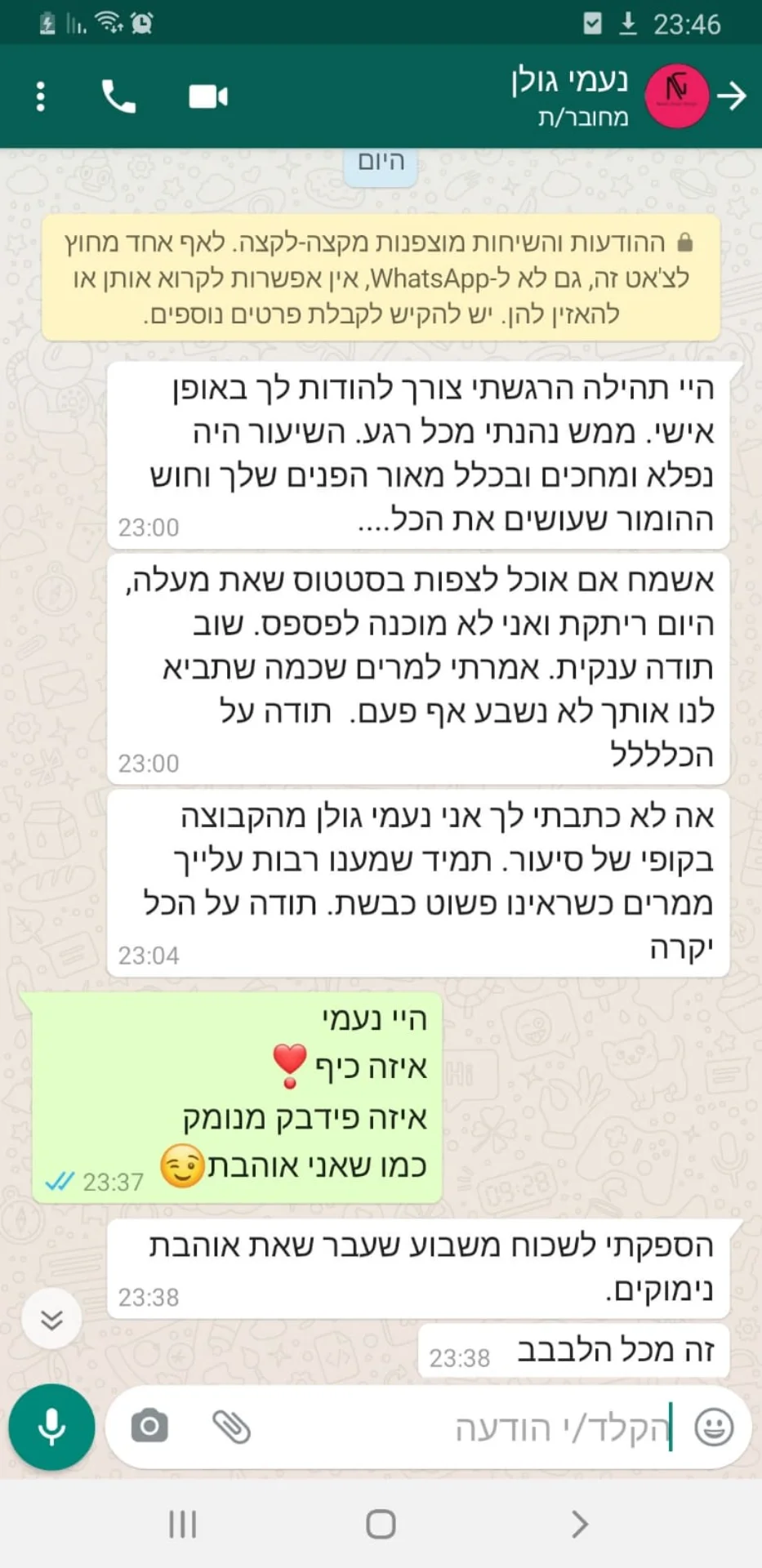
Task: Go to the system home screen
Action: (x=381, y=1525)
